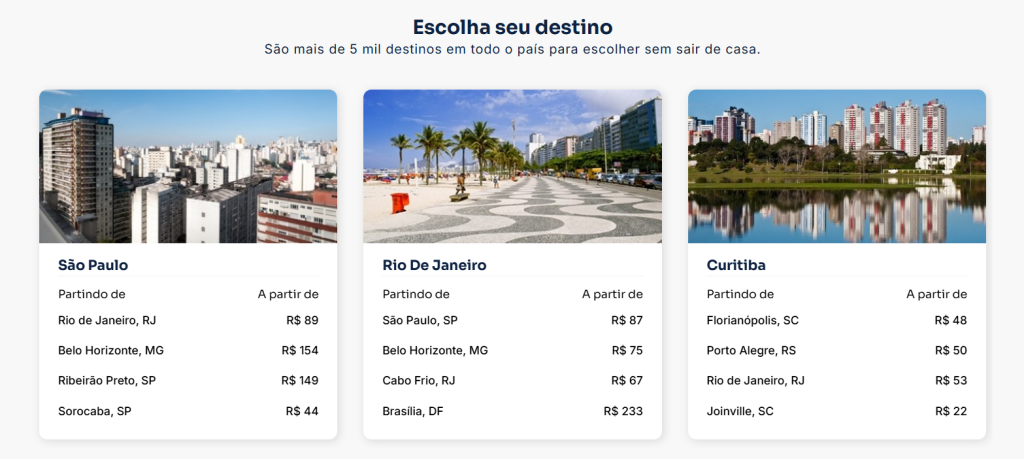This screenshot has height=459, width=1024.
Task: Open the São Paulo destination card photo
Action: point(188,166)
